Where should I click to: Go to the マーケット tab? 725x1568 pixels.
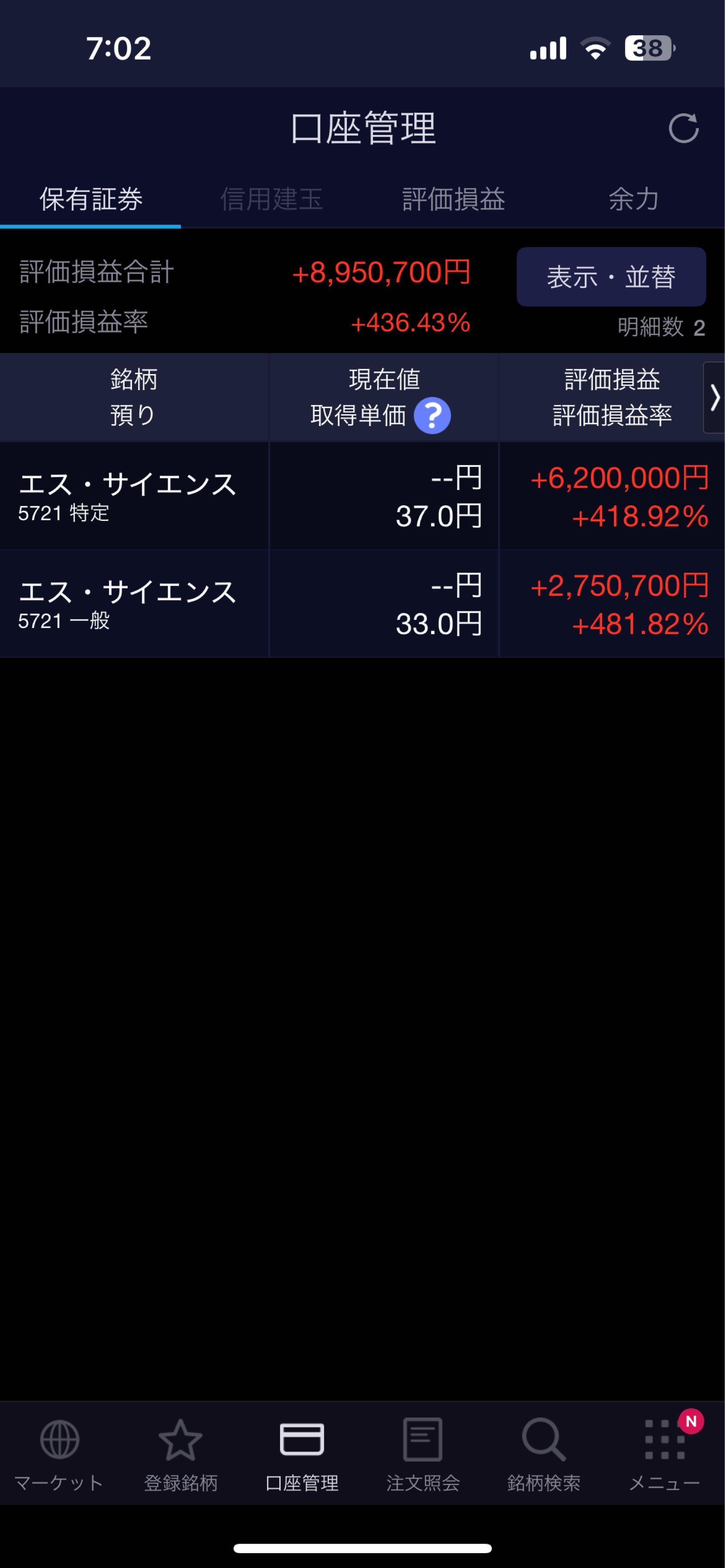click(x=59, y=1454)
